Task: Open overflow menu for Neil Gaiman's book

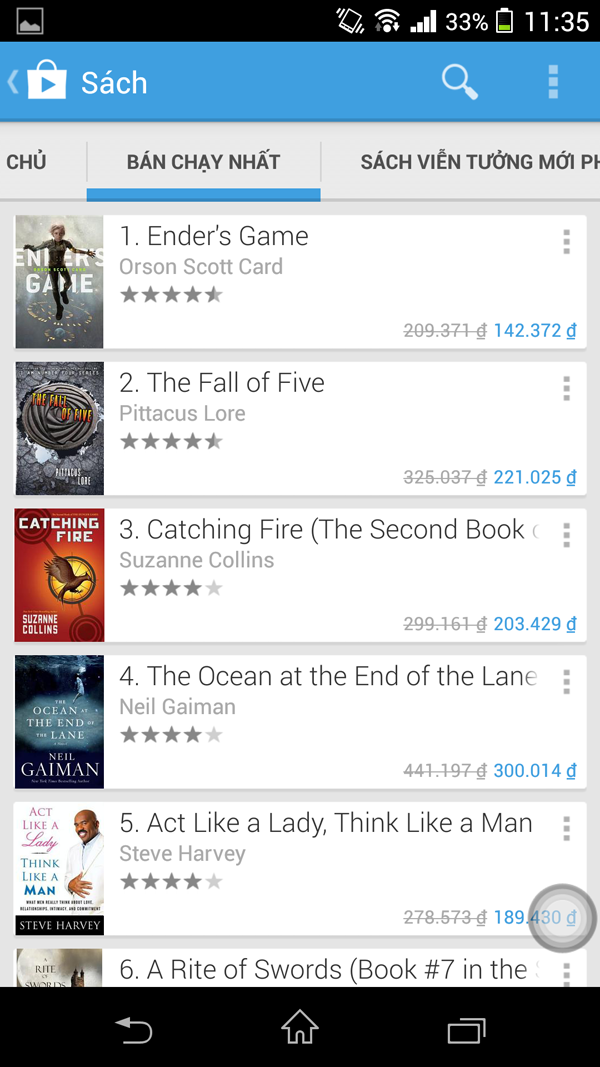Action: (566, 682)
